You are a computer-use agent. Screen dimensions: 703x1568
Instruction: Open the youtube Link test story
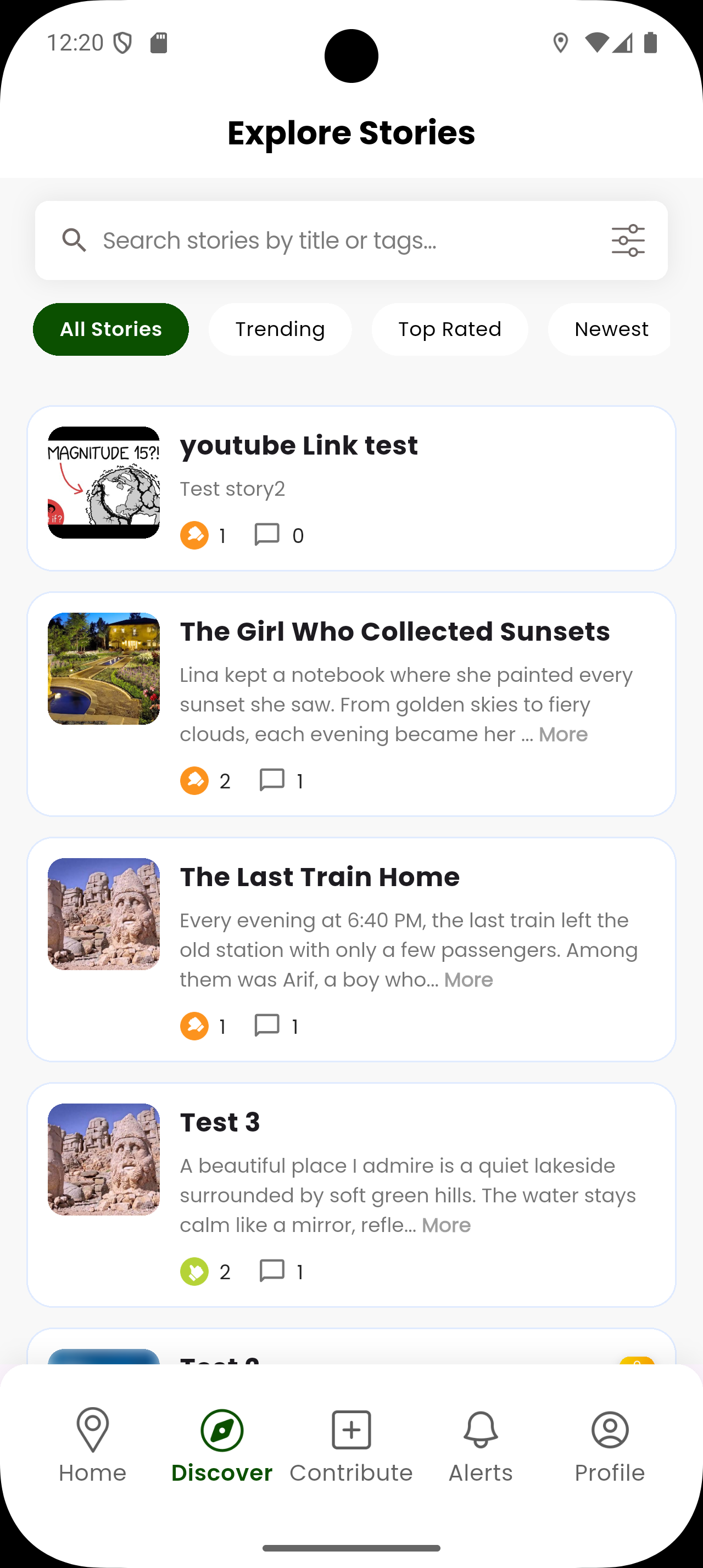[x=298, y=446]
